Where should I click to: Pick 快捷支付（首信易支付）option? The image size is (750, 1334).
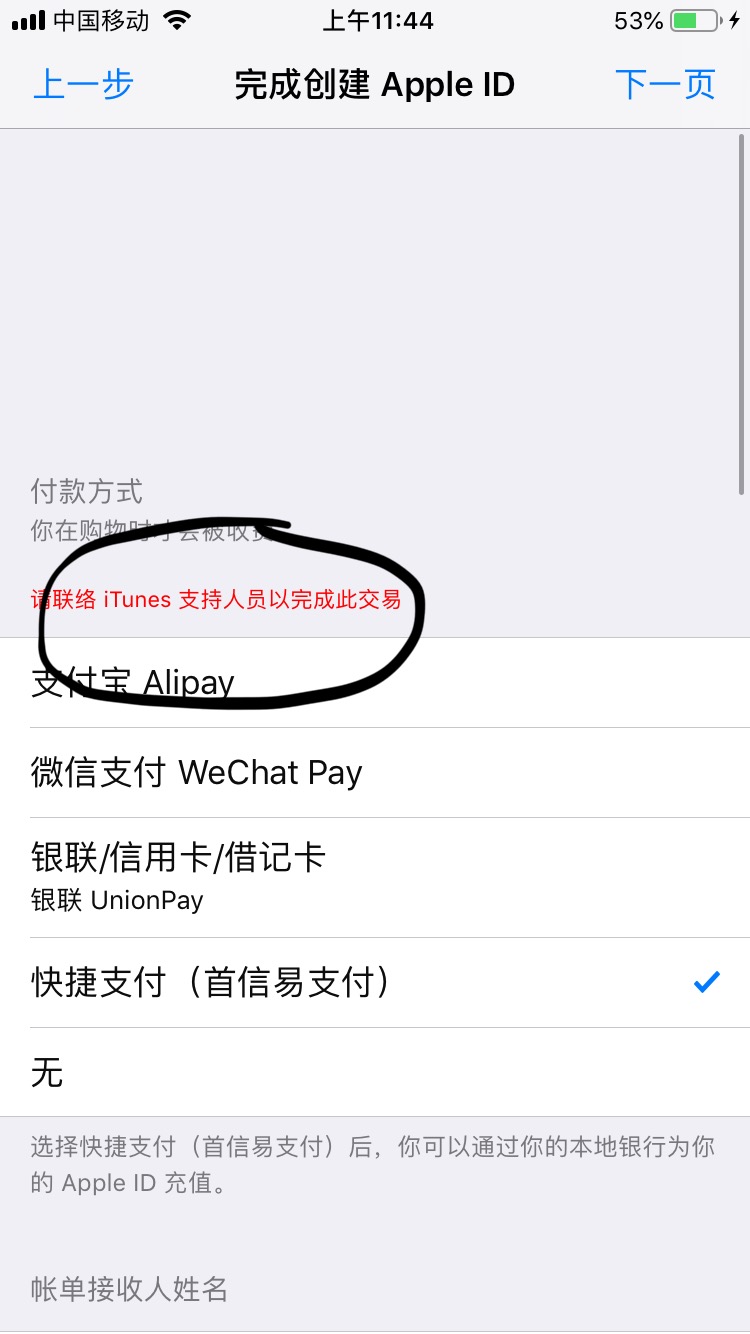(x=375, y=983)
